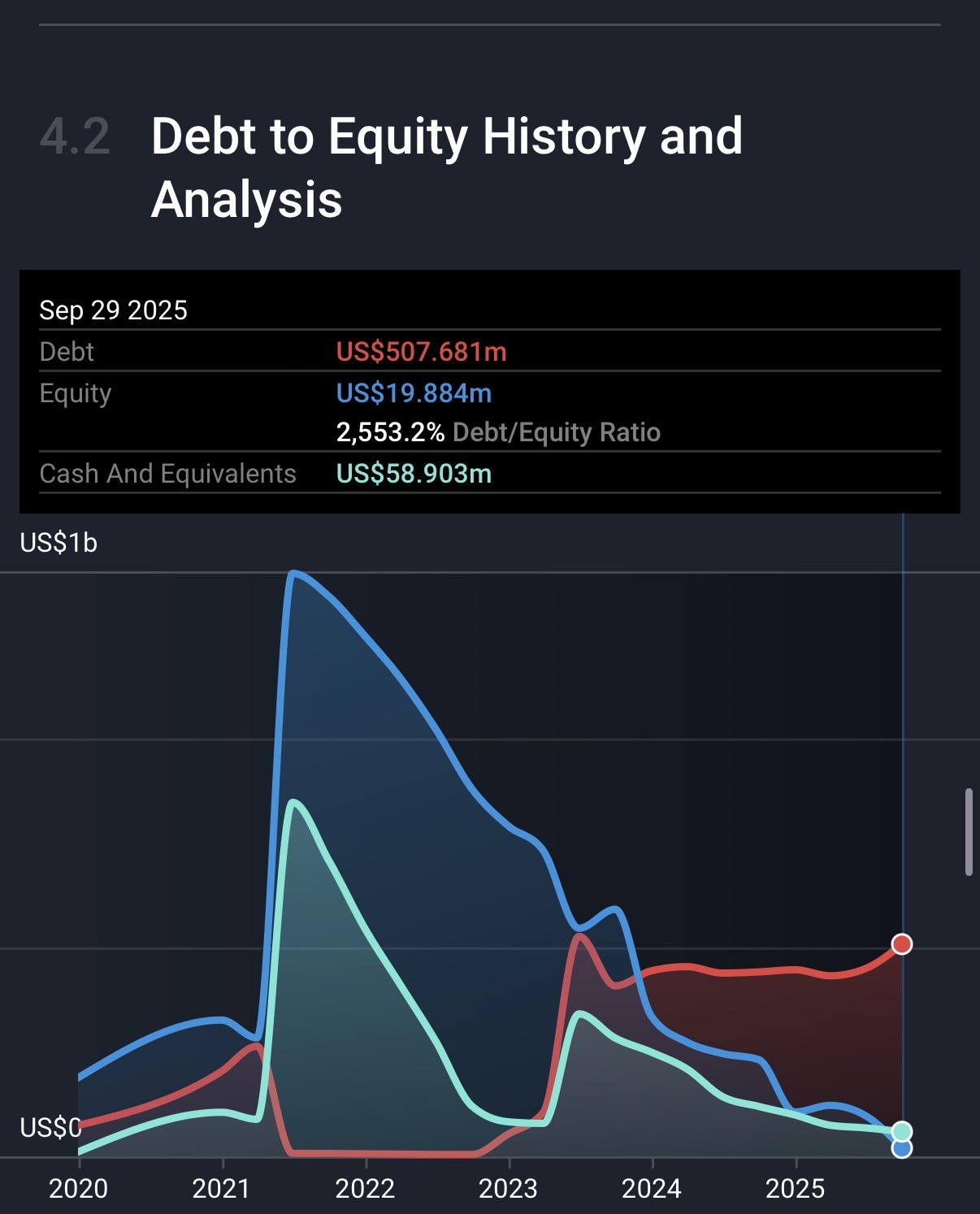980x1214 pixels.
Task: Tap the page scrollbar handle
Action: pos(969,832)
